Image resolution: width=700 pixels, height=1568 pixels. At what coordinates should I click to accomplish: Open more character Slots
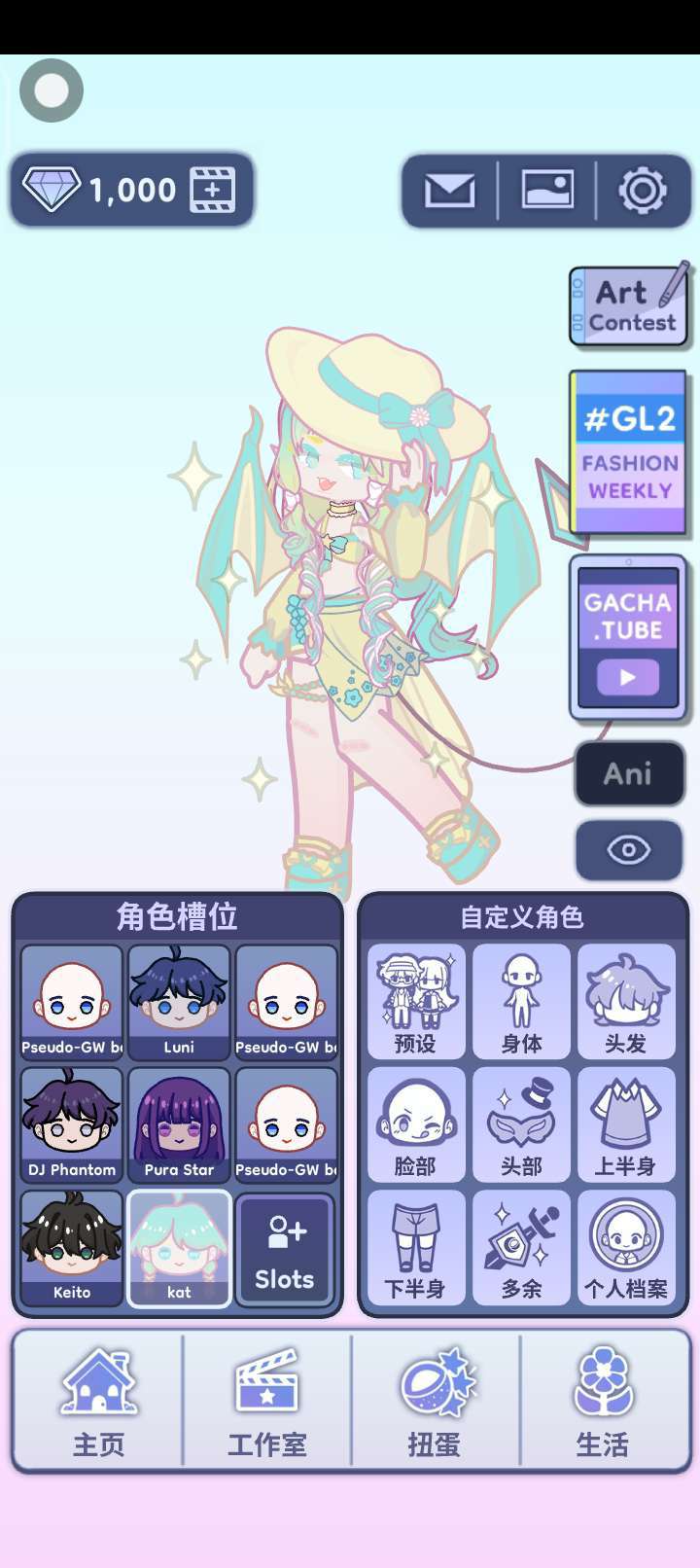pyautogui.click(x=285, y=1249)
